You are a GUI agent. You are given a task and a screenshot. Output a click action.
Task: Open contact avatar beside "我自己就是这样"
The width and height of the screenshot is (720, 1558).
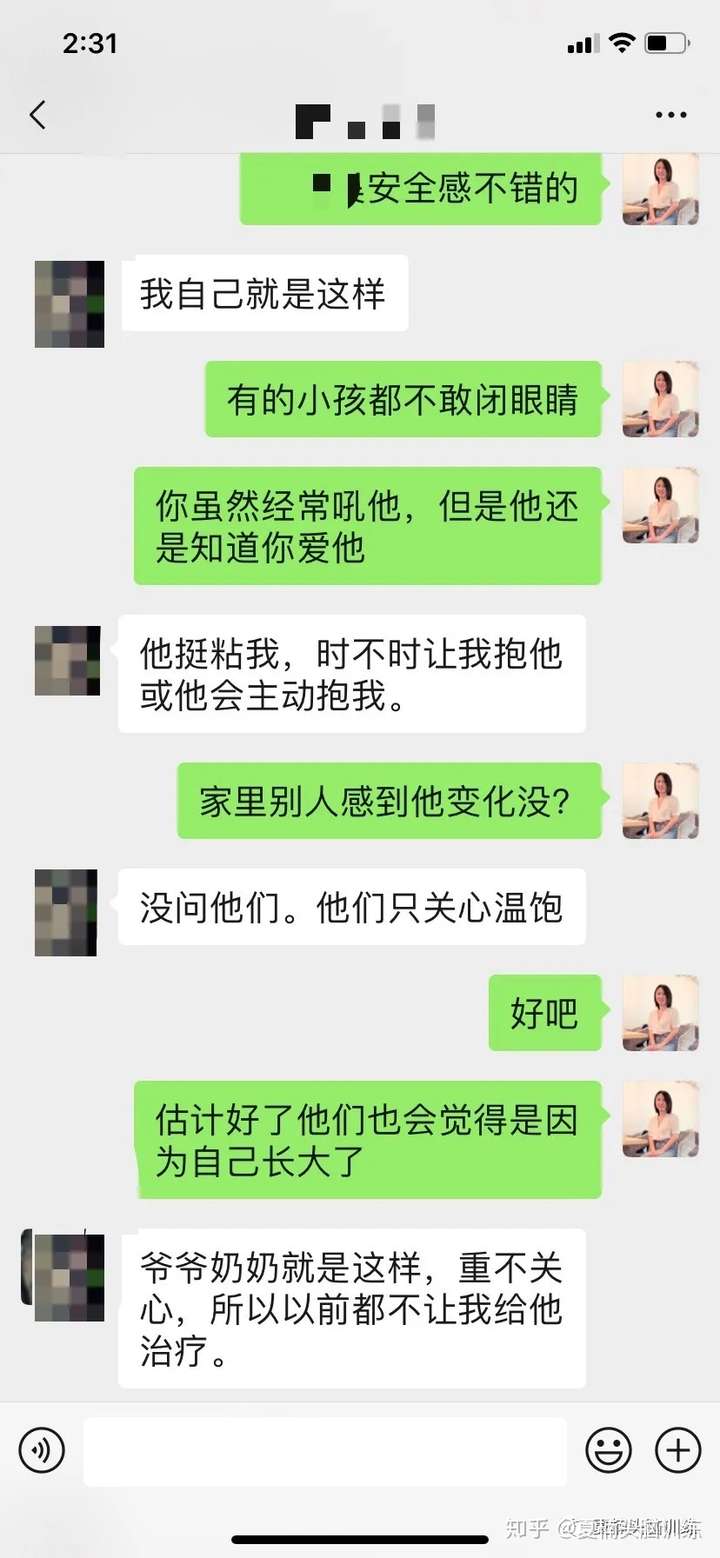pos(69,304)
